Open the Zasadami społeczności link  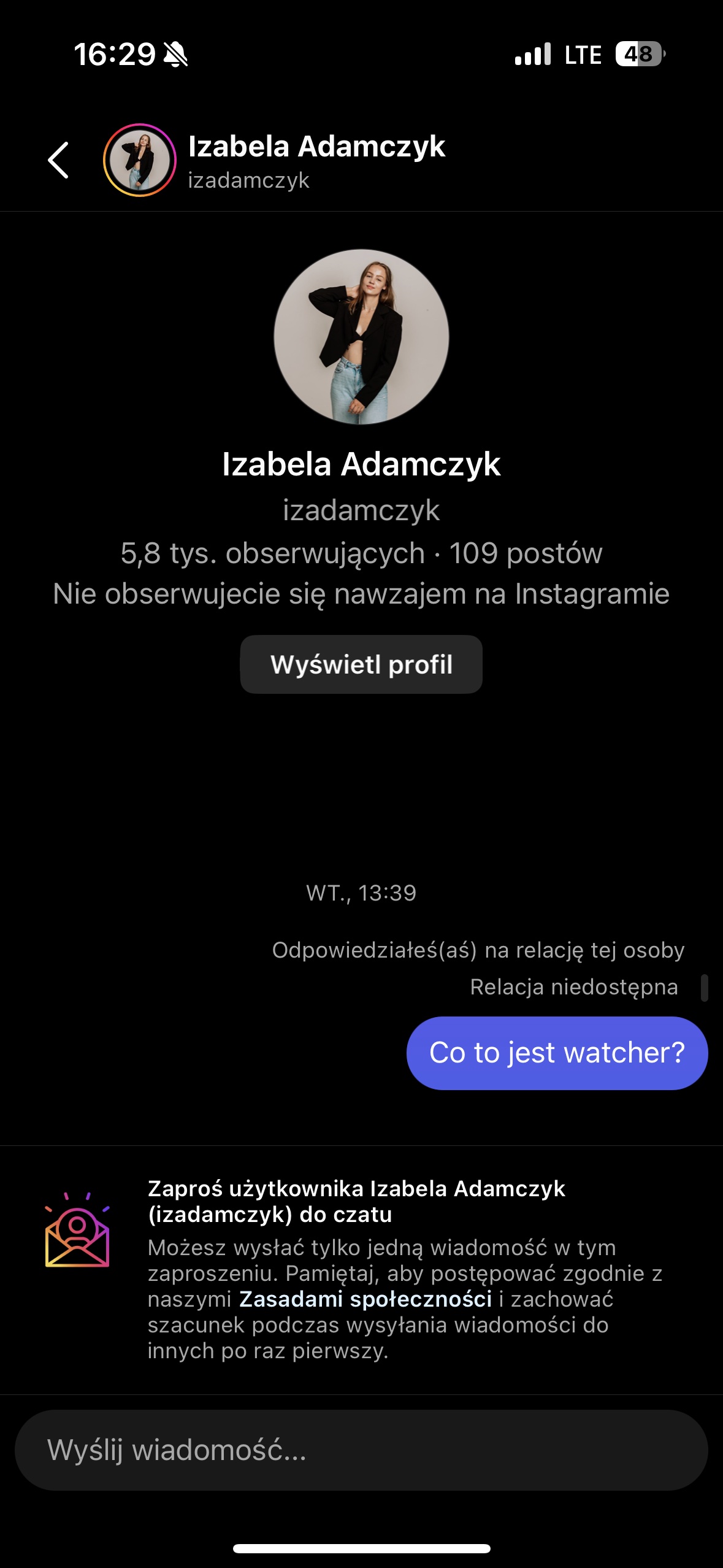click(x=365, y=1299)
